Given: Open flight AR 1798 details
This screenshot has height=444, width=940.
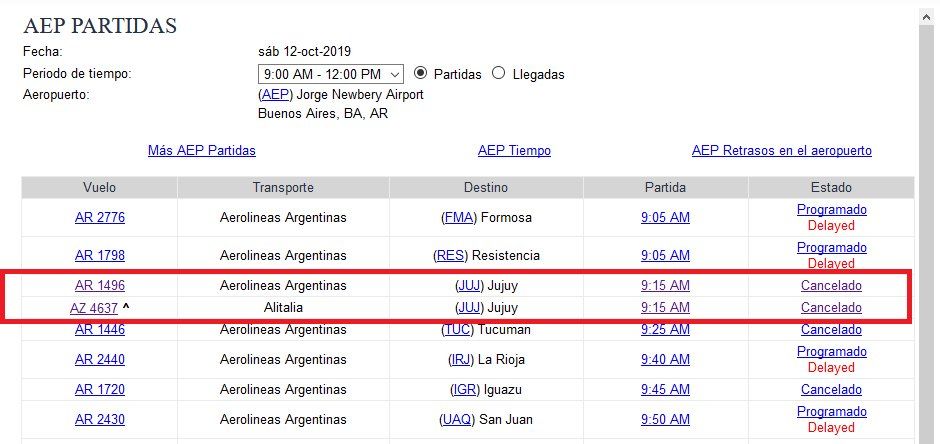Looking at the screenshot, I should (x=100, y=255).
